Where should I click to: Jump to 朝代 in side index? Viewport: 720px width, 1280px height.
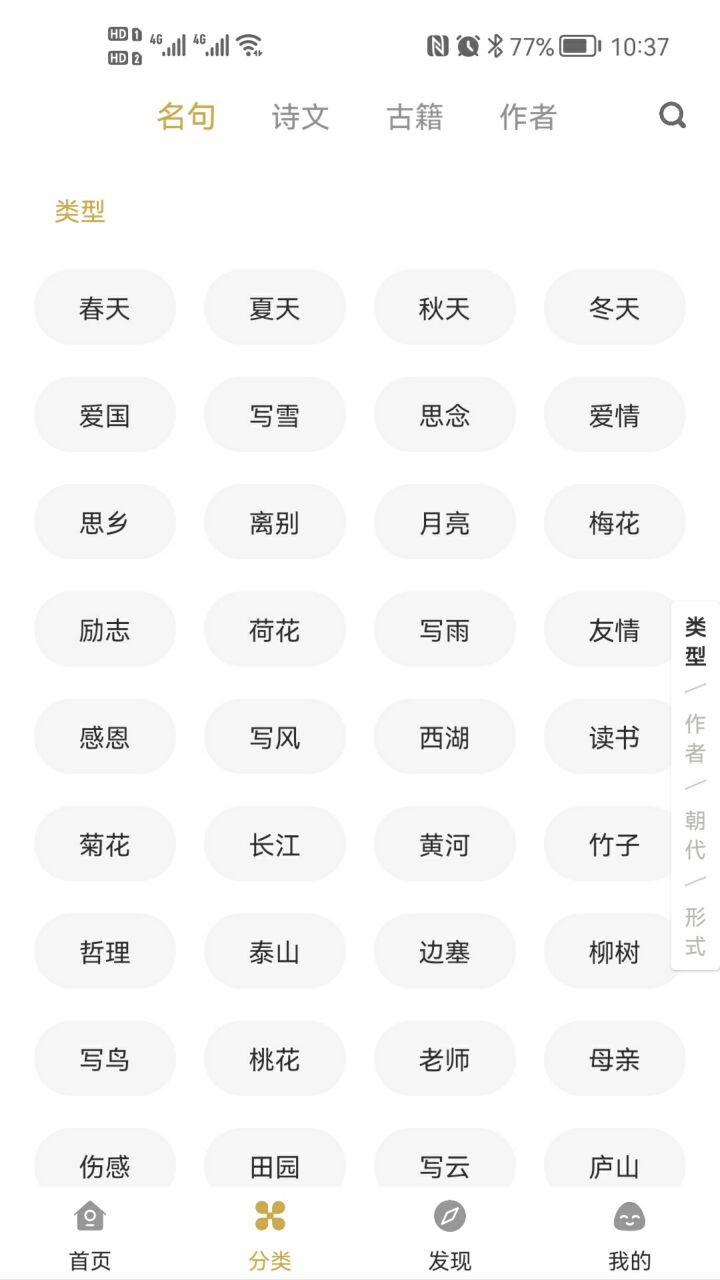coord(695,834)
